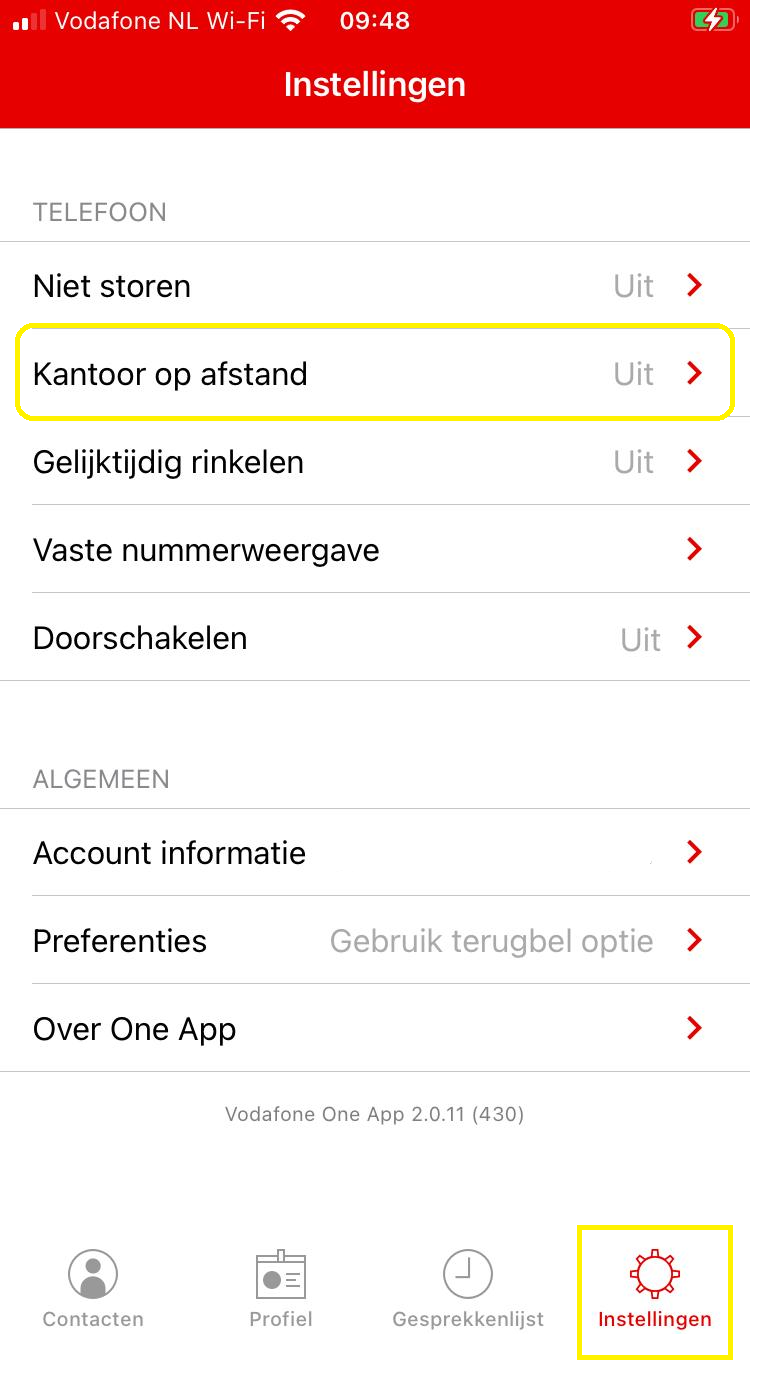Open Vaste nummerweergave row

pyautogui.click(x=375, y=550)
